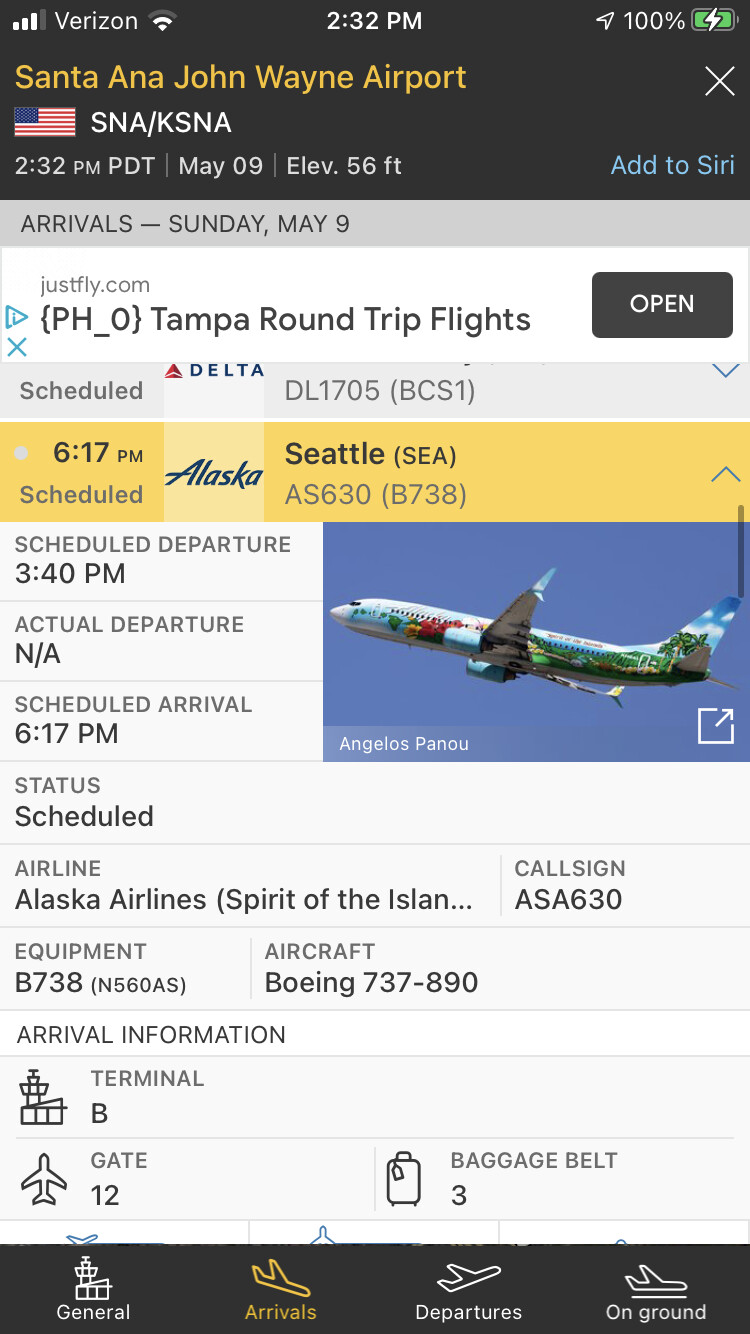Screen dimensions: 750x1334
Task: Dismiss the justfly.com advertisement
Action: (17, 347)
